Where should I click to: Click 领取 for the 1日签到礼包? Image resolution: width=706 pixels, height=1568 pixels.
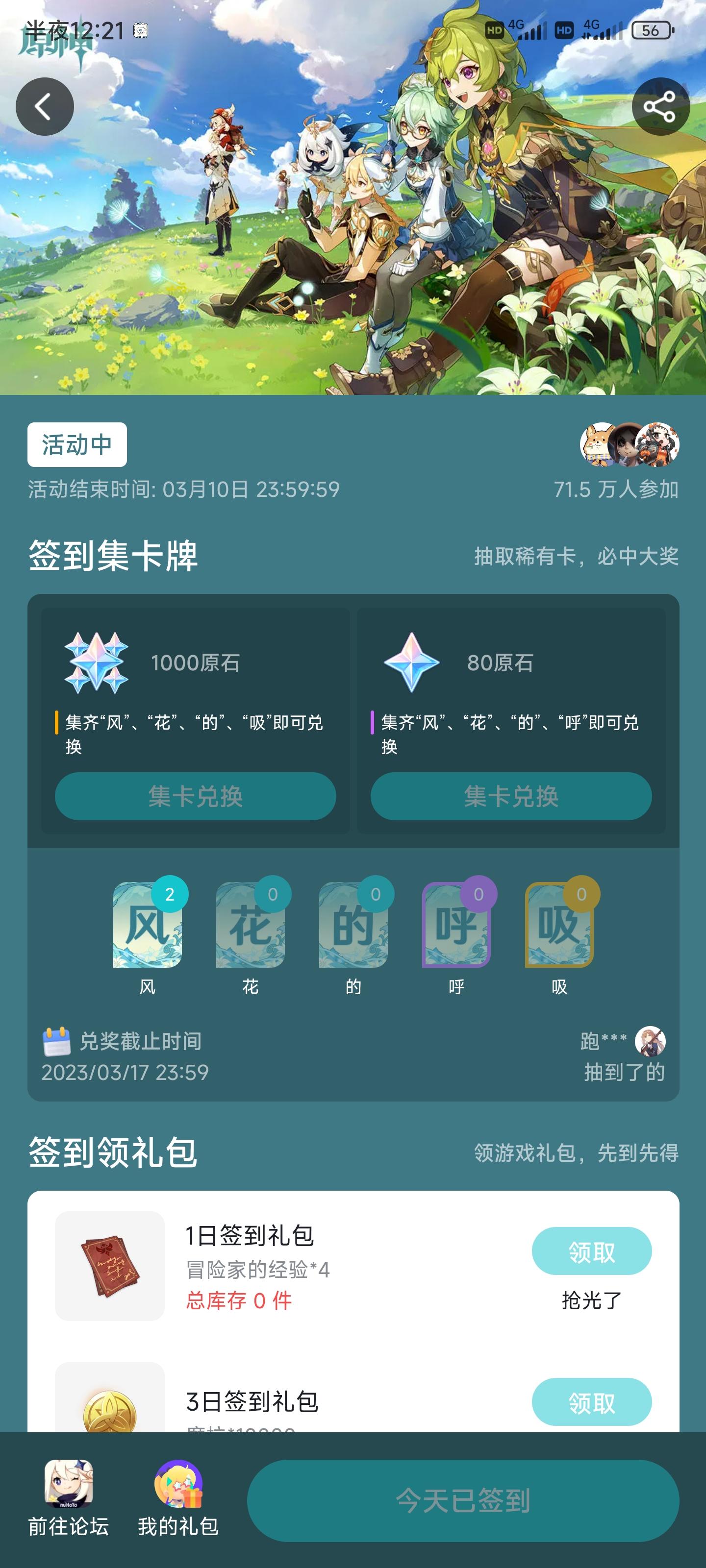pyautogui.click(x=591, y=1251)
